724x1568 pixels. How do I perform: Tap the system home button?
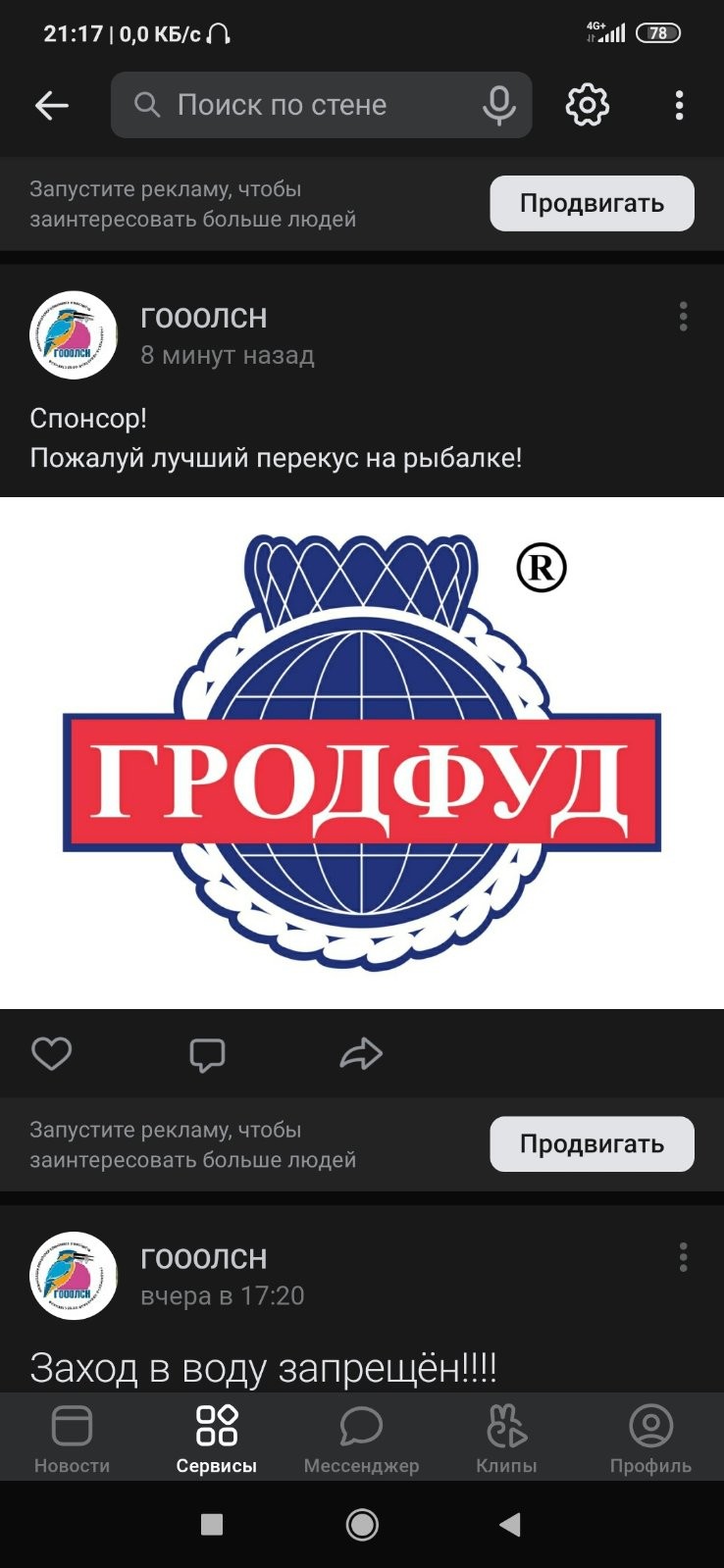coord(362,1525)
